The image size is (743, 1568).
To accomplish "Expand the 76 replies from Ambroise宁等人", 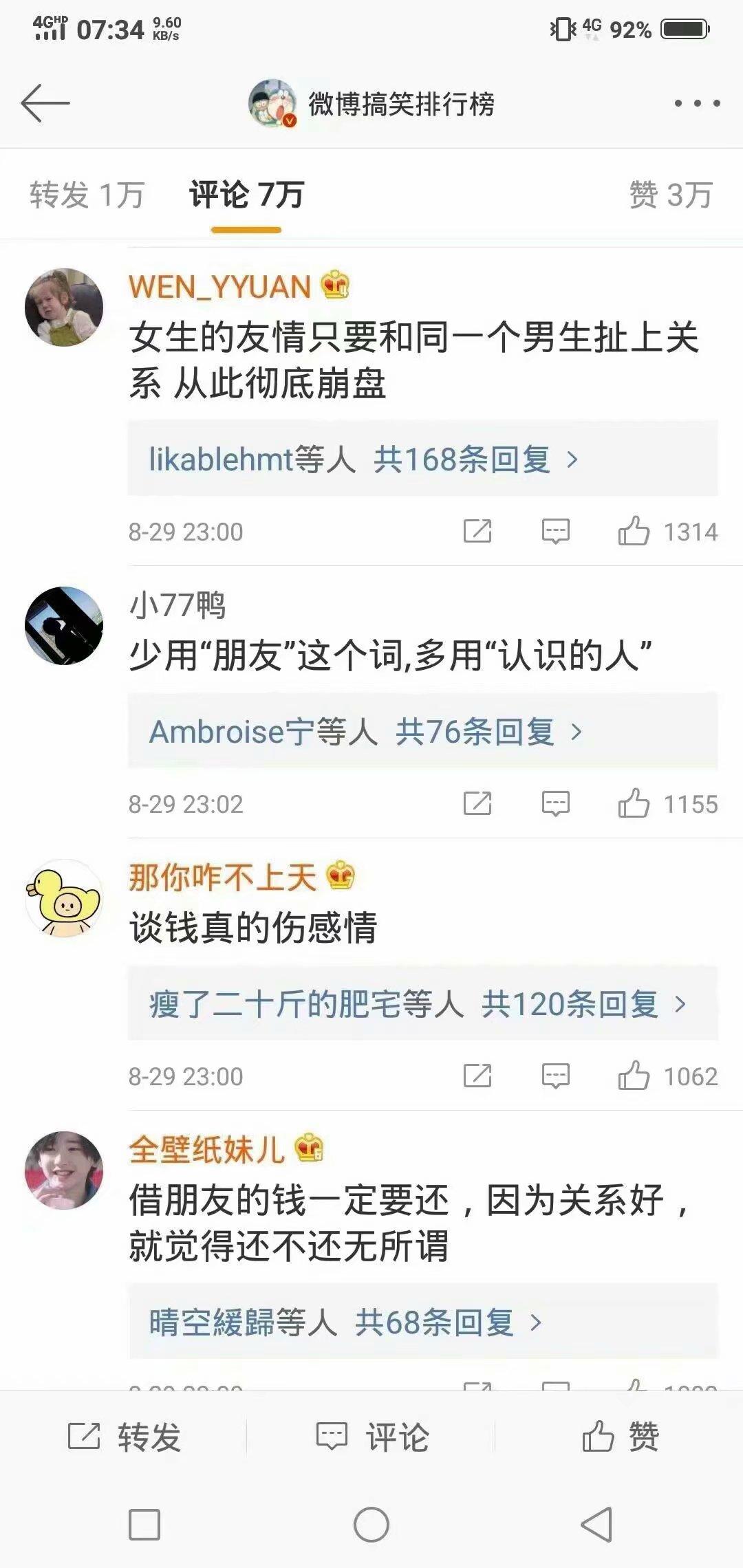I will coord(422,731).
